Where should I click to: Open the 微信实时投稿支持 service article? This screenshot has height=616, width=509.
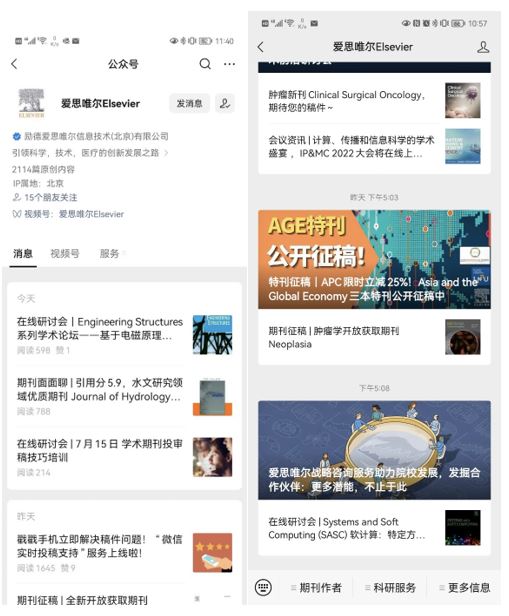124,552
